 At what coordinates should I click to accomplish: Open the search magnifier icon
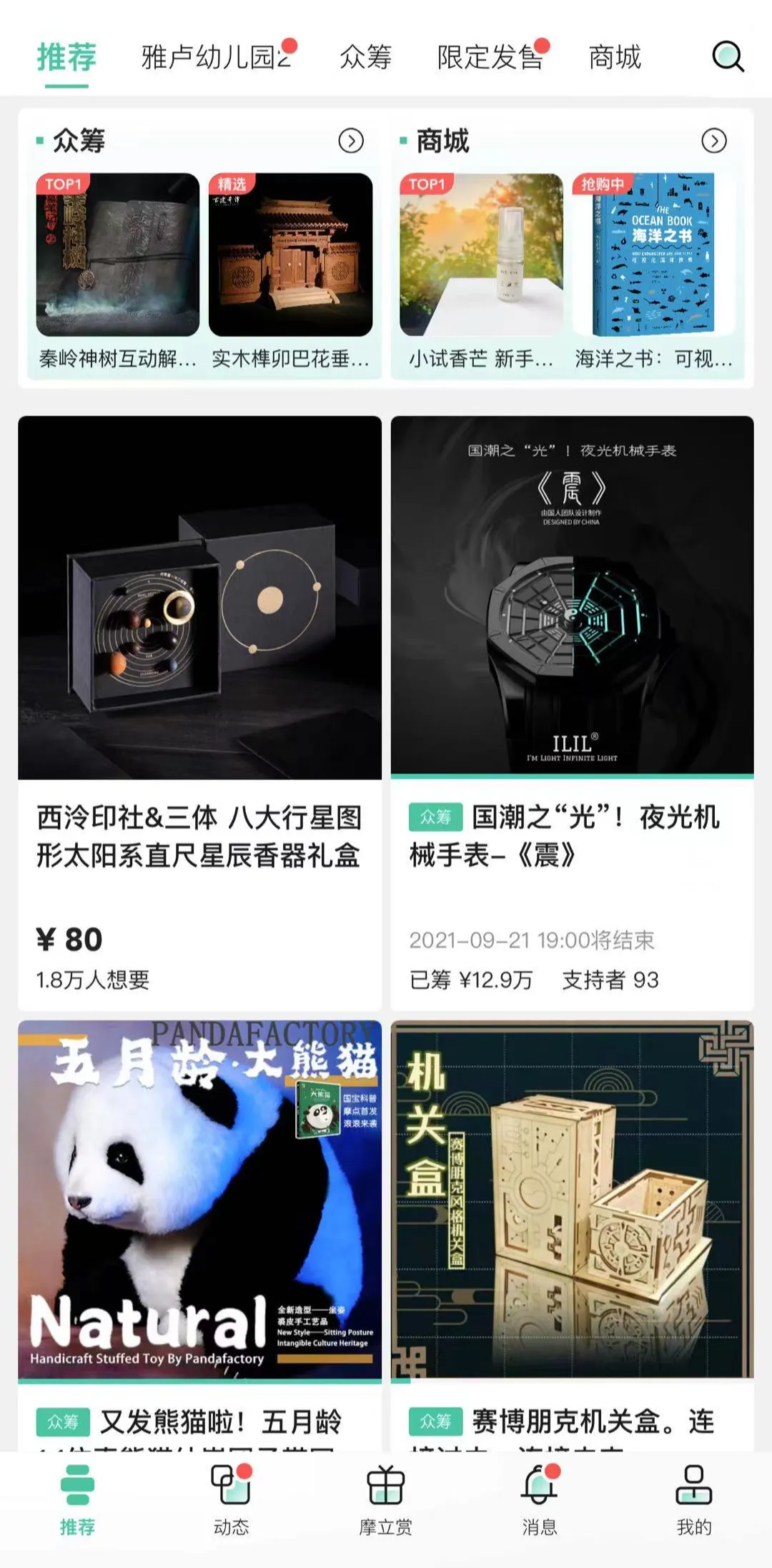(728, 57)
